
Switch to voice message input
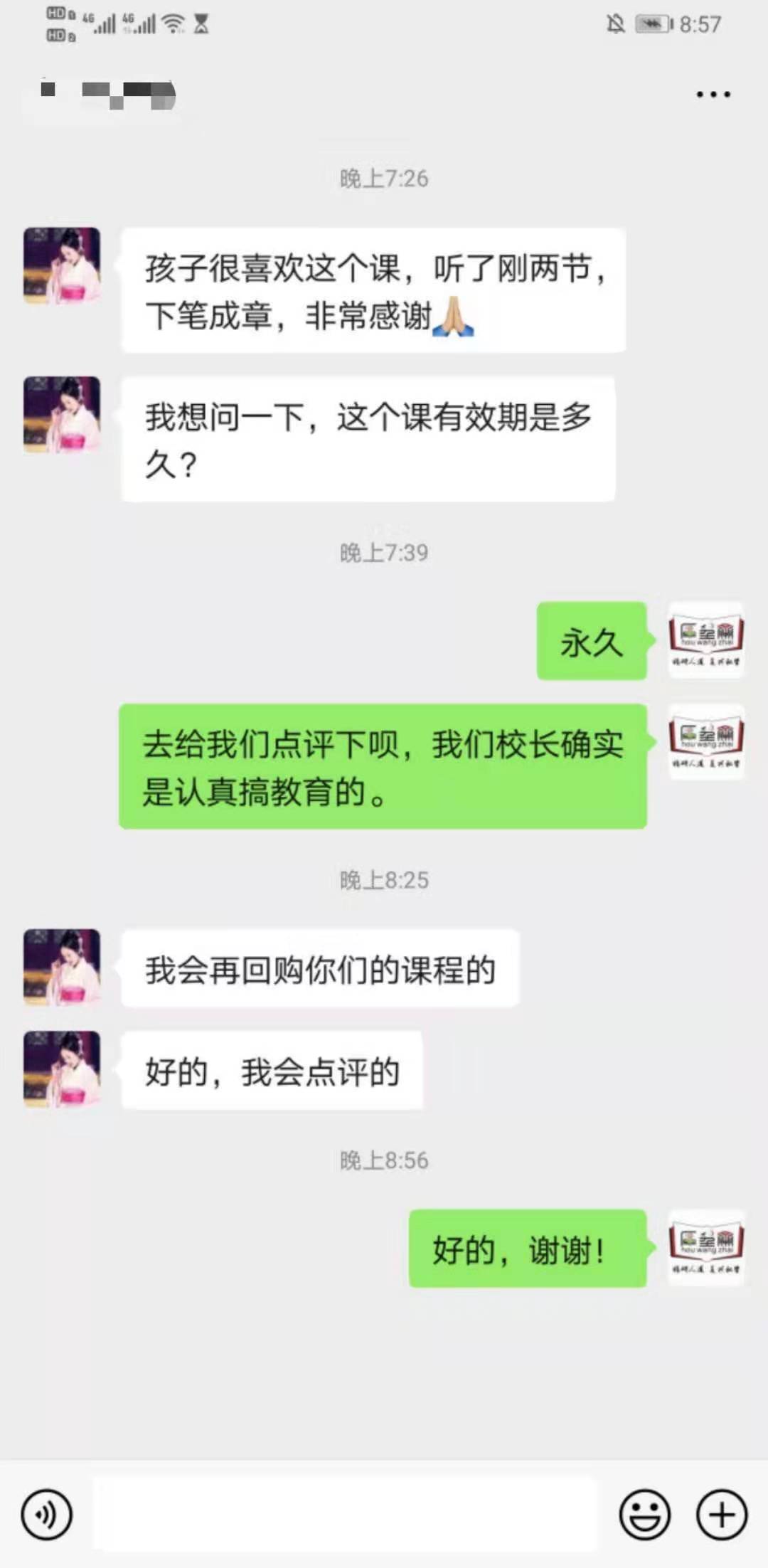coord(47,1515)
